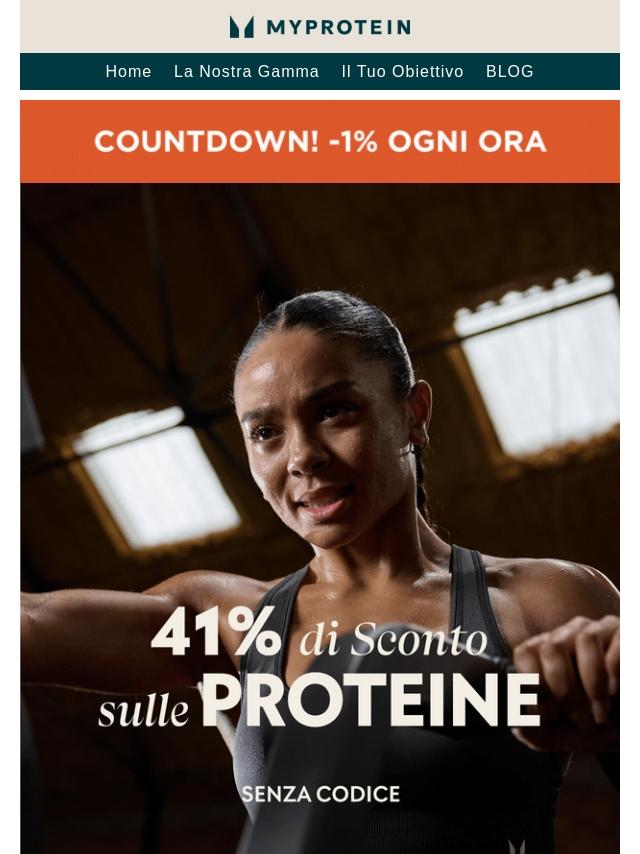This screenshot has width=640, height=854.
Task: Open La Nostra Gamma section
Action: 246,72
